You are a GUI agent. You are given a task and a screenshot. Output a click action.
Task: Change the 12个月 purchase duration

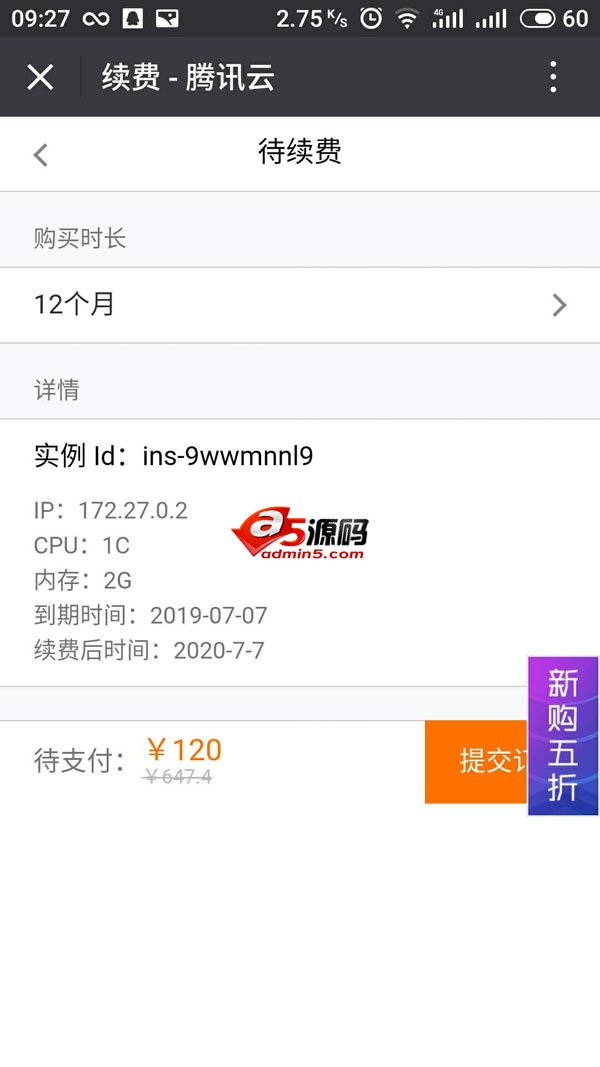(x=300, y=305)
